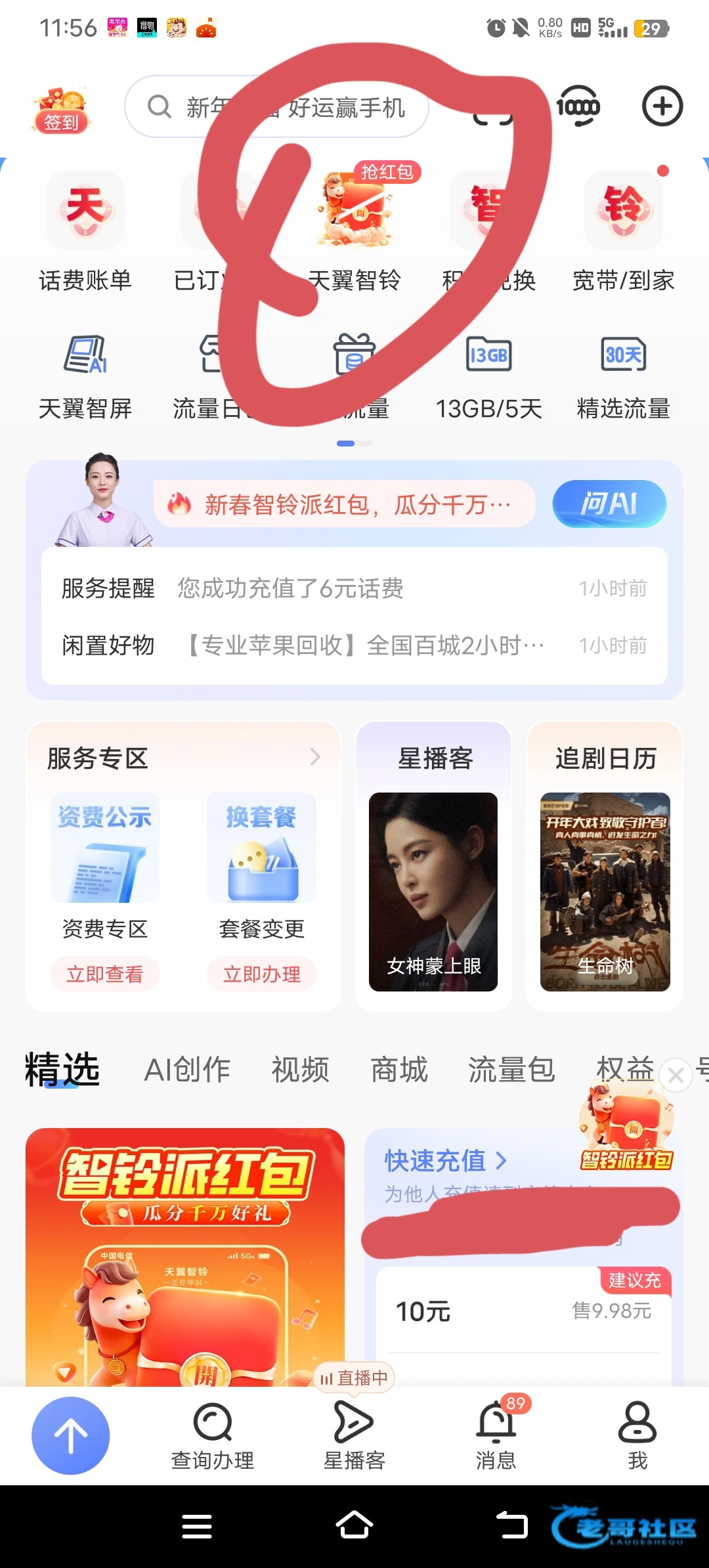Open the 服务提醒 recharge notice
This screenshot has height=1568, width=709.
(x=354, y=588)
